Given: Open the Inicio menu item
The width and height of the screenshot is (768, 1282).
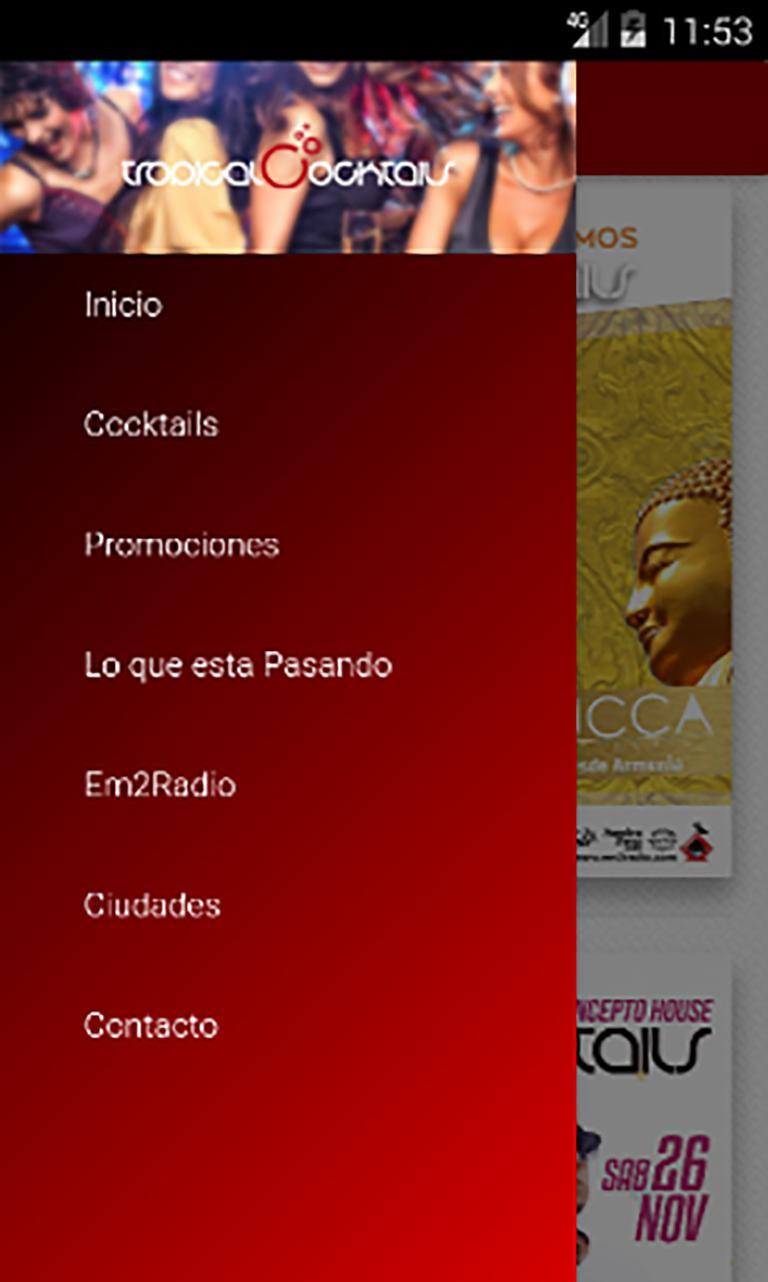Looking at the screenshot, I should (122, 305).
